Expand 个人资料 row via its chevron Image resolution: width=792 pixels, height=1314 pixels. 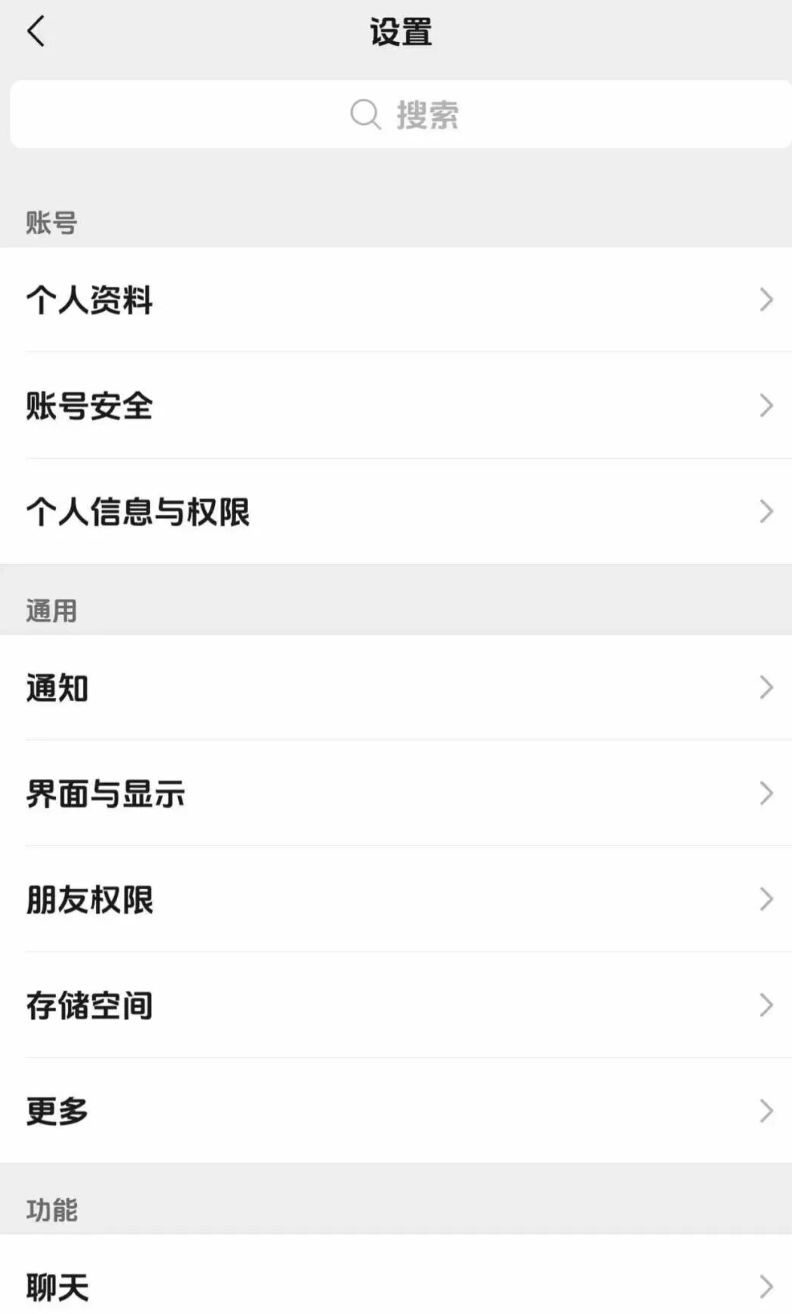coord(765,301)
